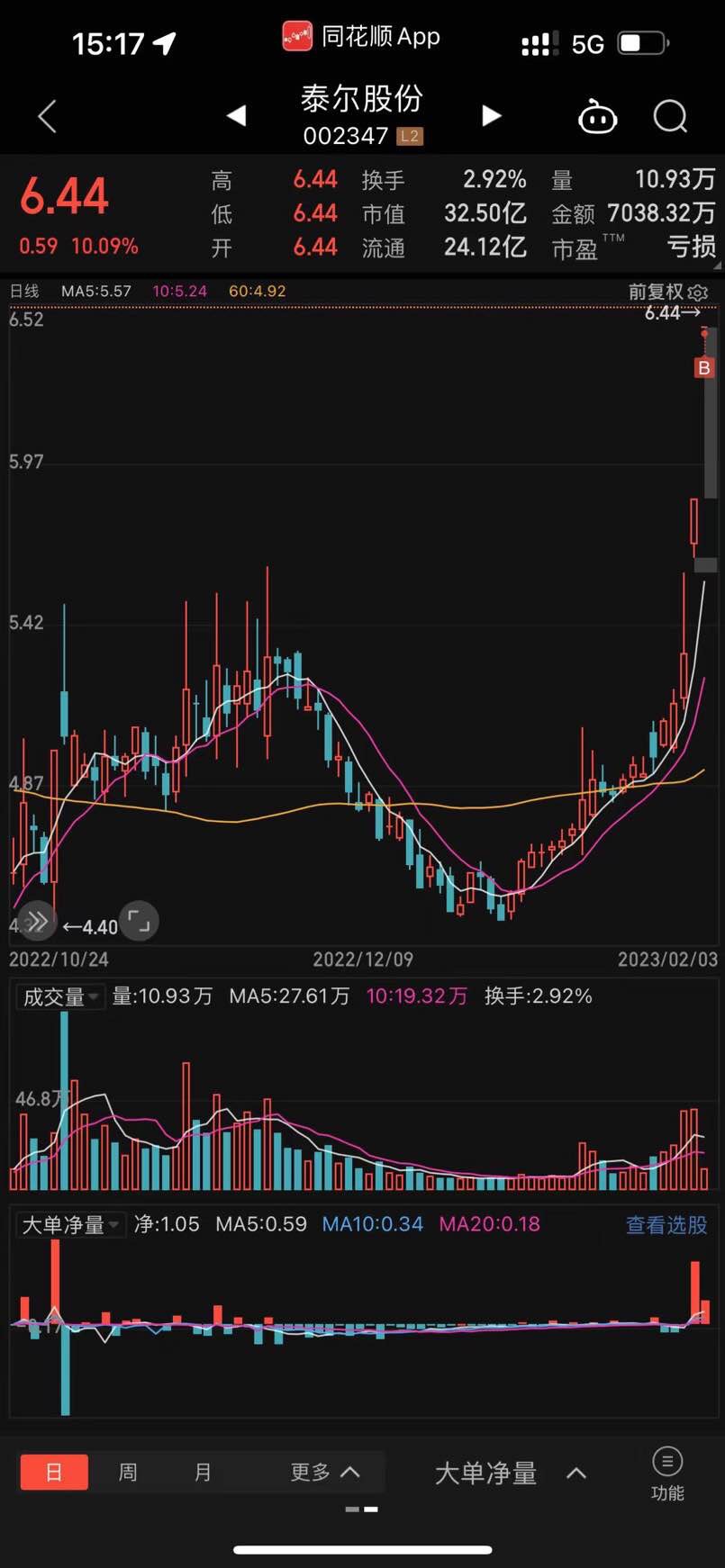Image resolution: width=725 pixels, height=1568 pixels.
Task: Open 前复权 chart settings
Action: click(668, 292)
